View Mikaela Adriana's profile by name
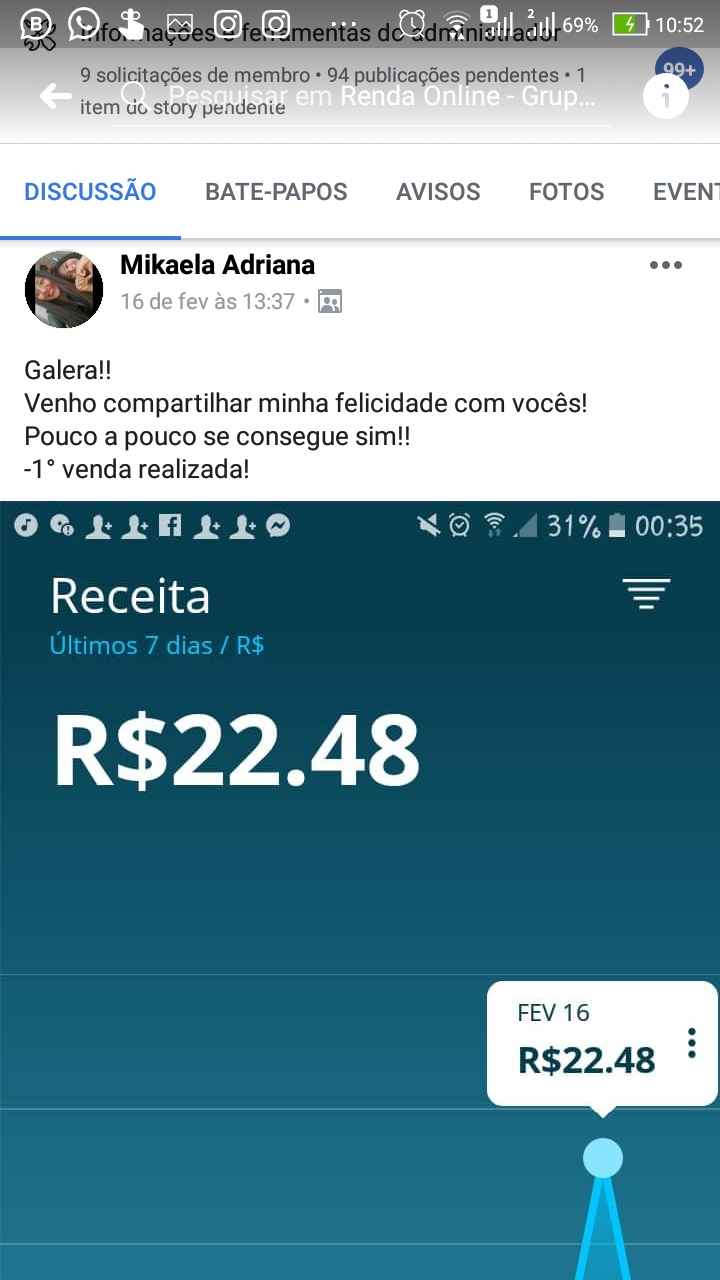Image resolution: width=720 pixels, height=1280 pixels. 217,265
